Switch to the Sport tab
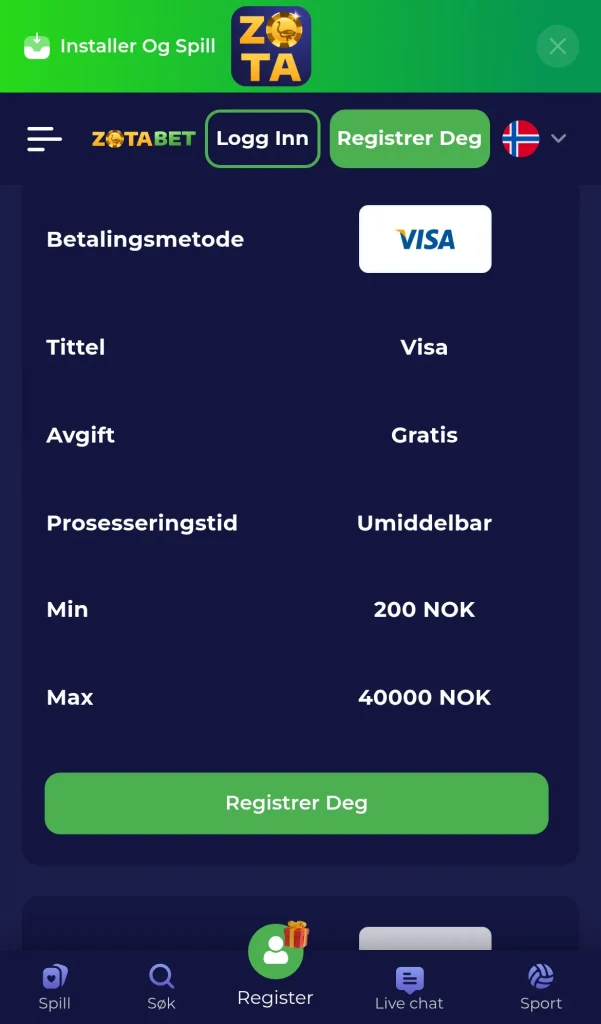This screenshot has width=601, height=1024. click(x=541, y=987)
